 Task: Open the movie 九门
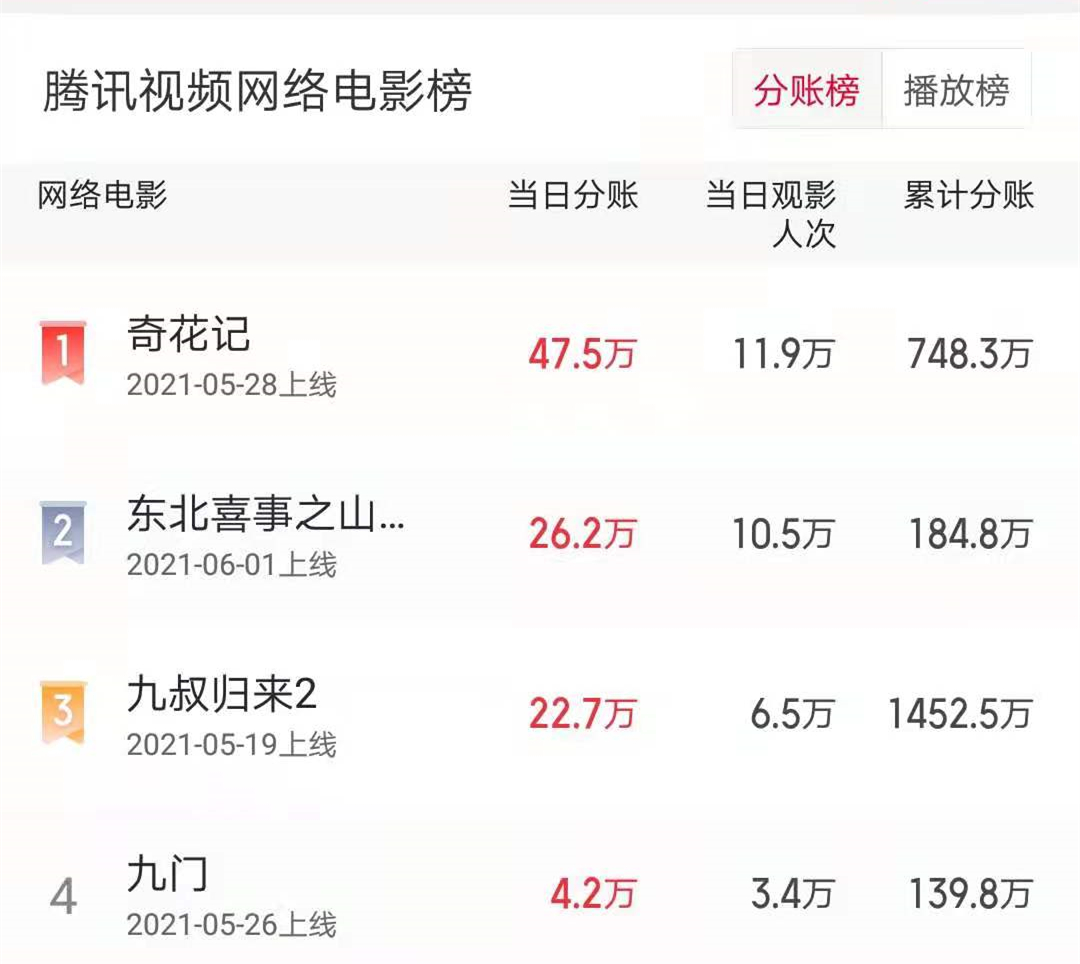click(x=168, y=876)
